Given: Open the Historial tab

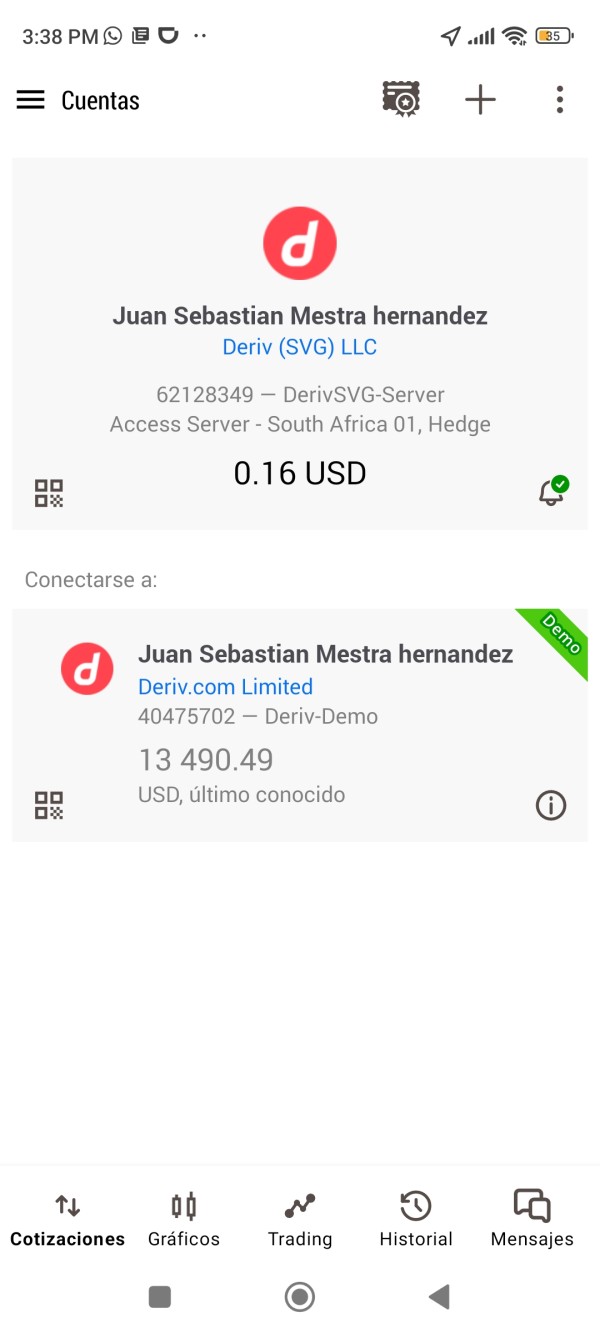Looking at the screenshot, I should pos(416,1220).
